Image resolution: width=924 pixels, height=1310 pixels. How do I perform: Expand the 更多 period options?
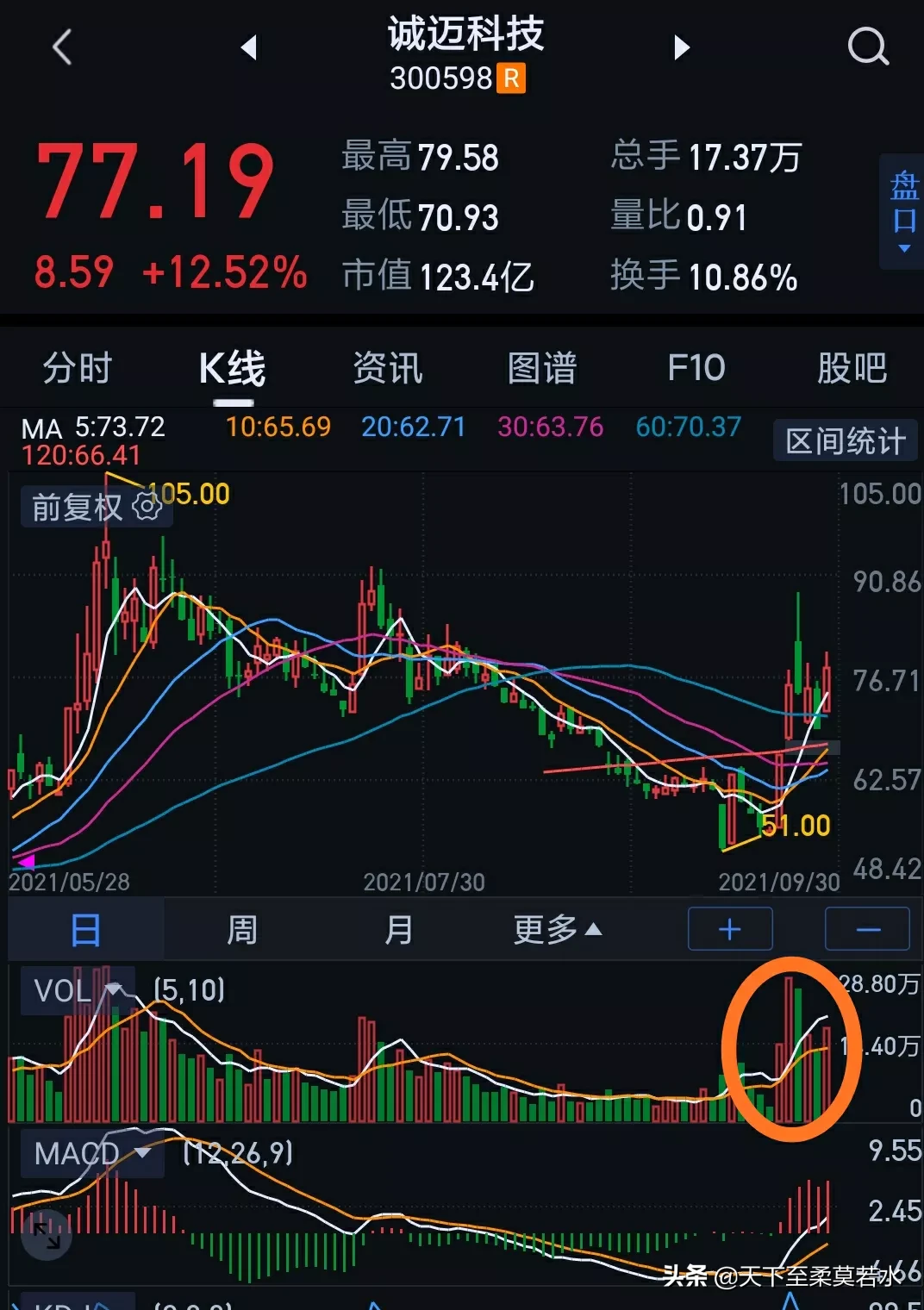pyautogui.click(x=557, y=930)
